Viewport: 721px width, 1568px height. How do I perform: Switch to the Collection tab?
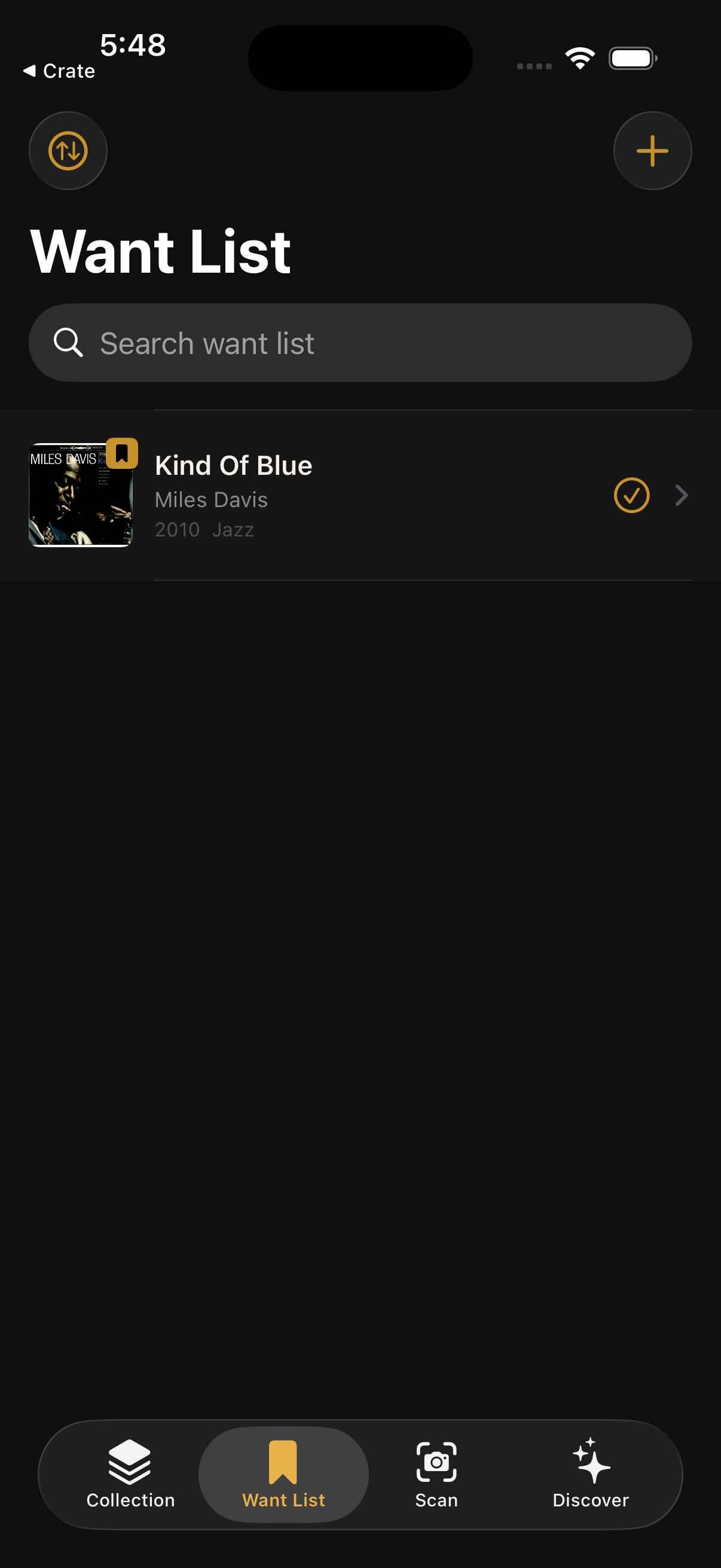point(130,1474)
